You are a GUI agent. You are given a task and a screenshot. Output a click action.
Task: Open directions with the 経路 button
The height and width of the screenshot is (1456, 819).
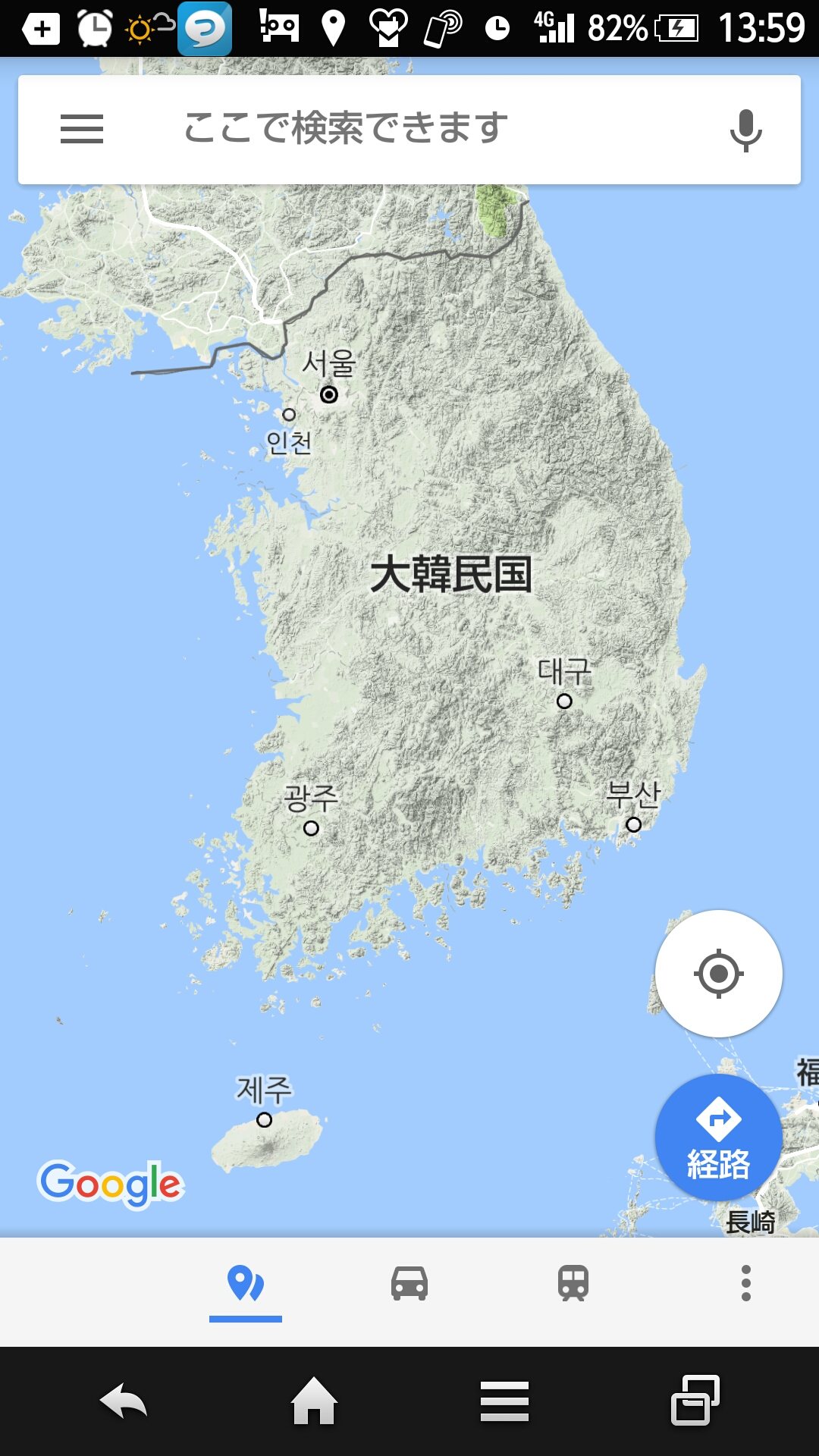(718, 1137)
